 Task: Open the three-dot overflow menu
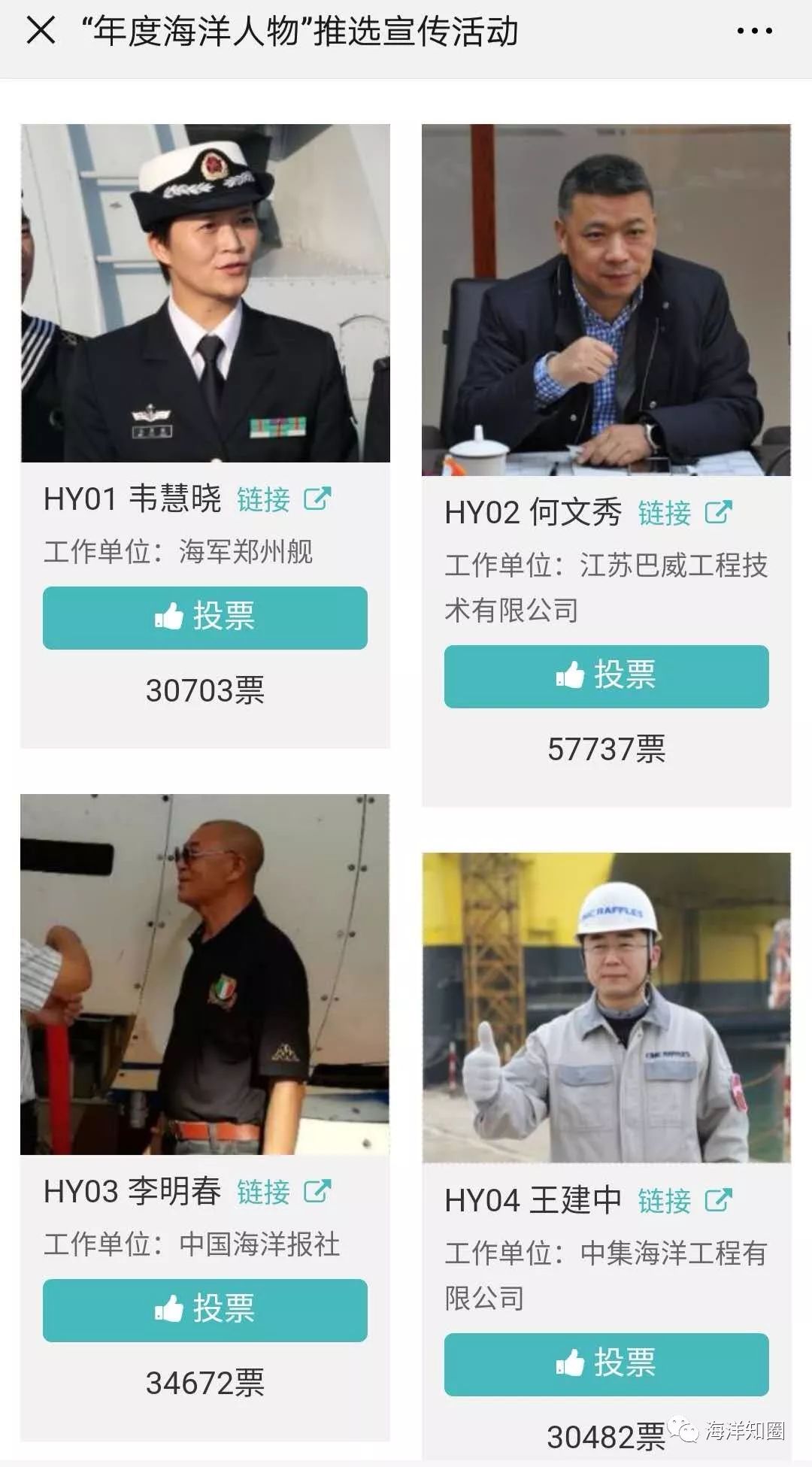[754, 32]
